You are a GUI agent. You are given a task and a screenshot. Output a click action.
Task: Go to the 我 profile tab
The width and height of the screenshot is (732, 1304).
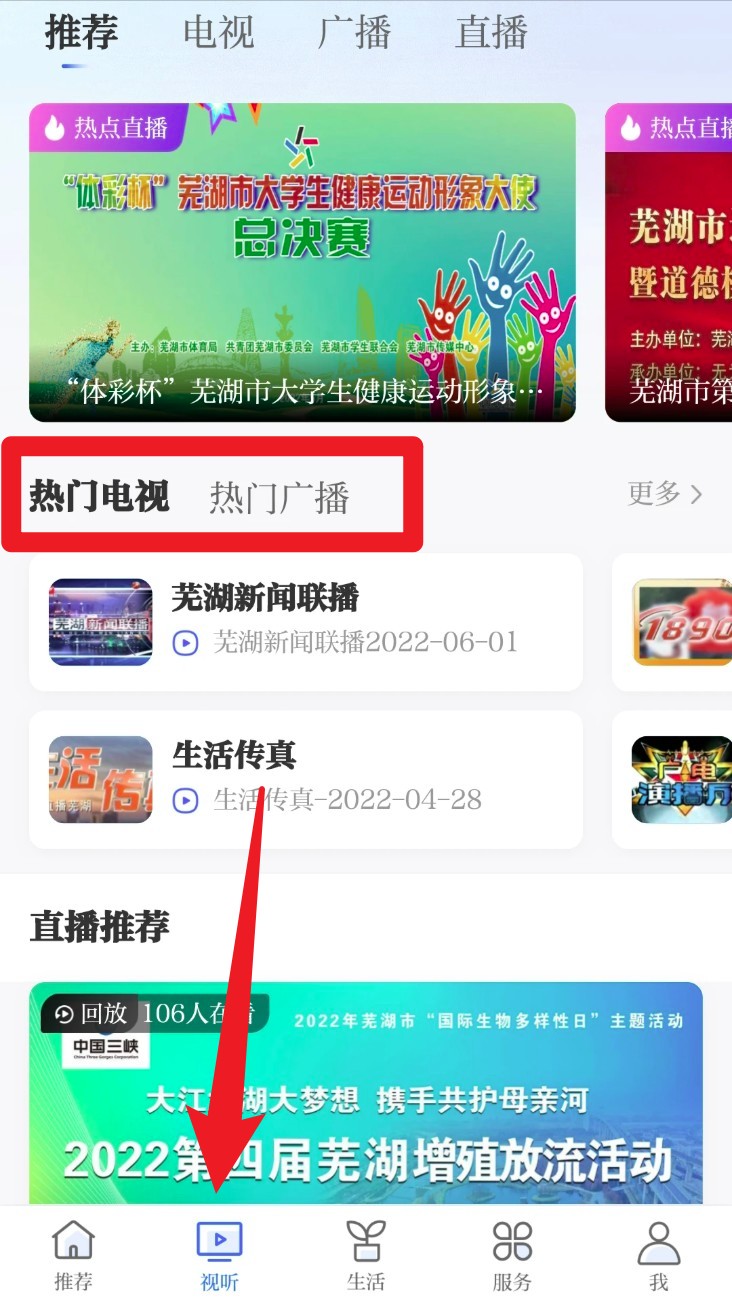(658, 1256)
